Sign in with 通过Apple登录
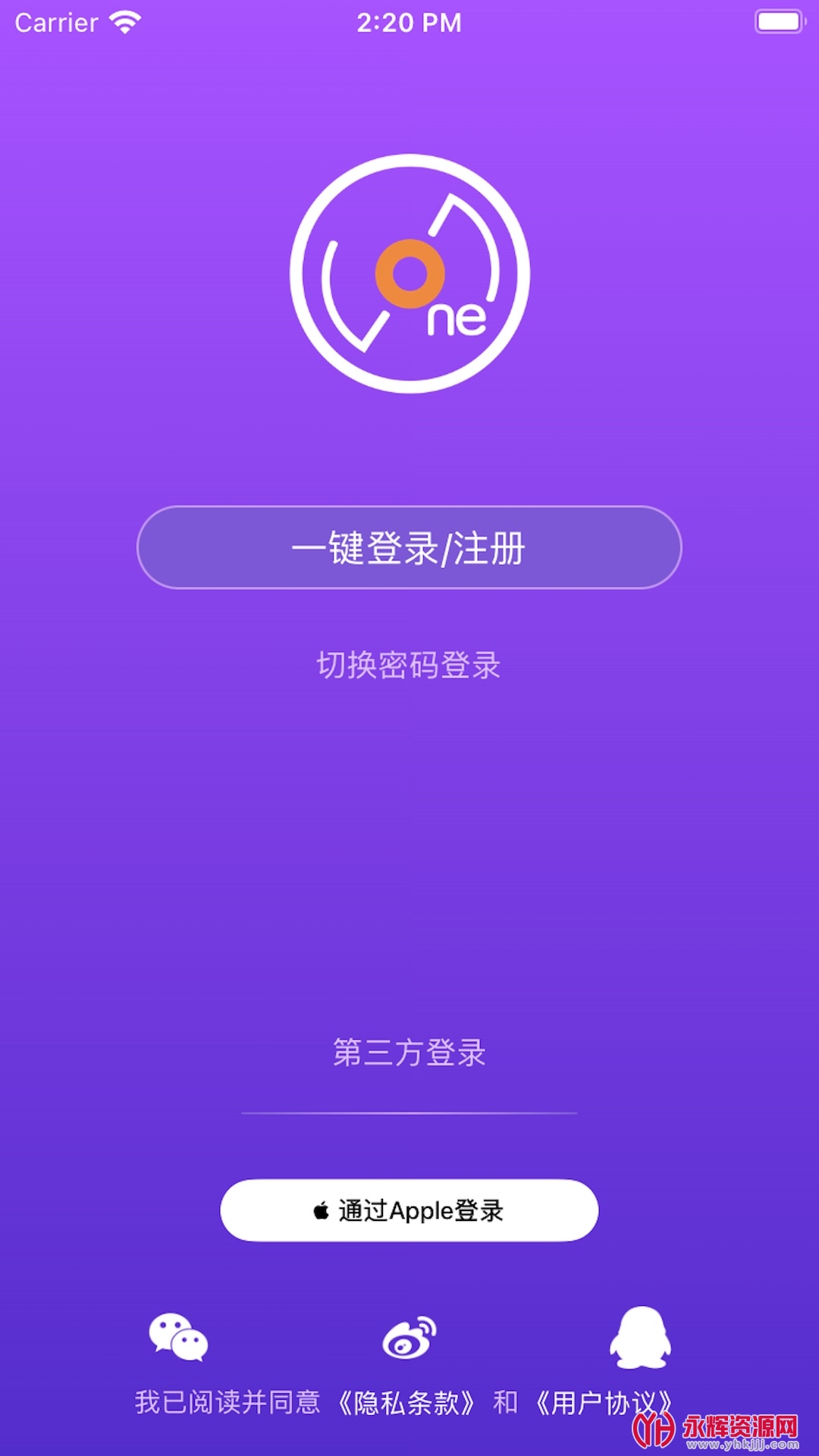Image resolution: width=819 pixels, height=1456 pixels. tap(409, 1210)
